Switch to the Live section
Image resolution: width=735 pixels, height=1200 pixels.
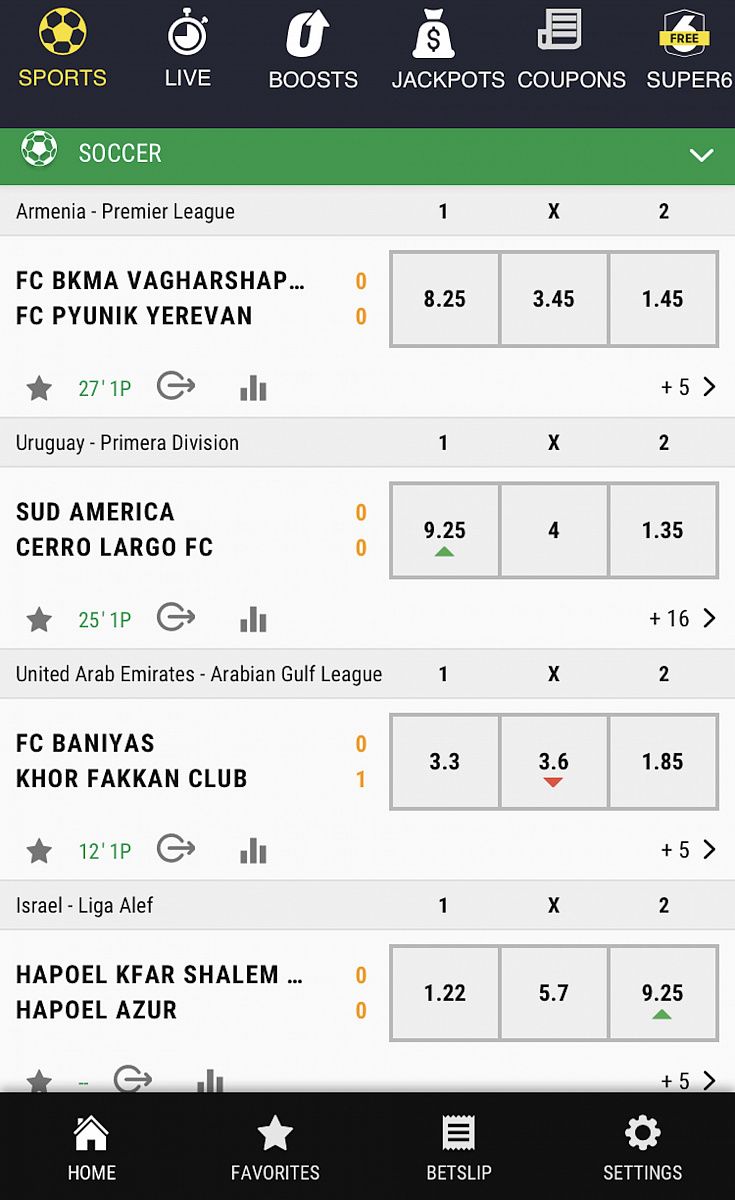188,50
